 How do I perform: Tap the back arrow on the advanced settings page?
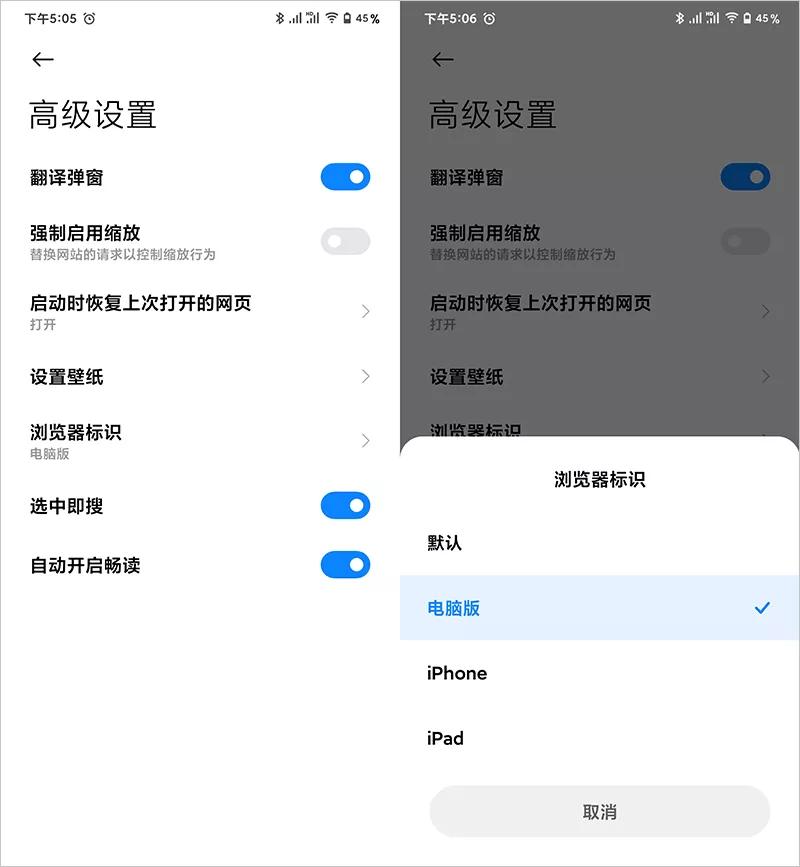[x=42, y=60]
